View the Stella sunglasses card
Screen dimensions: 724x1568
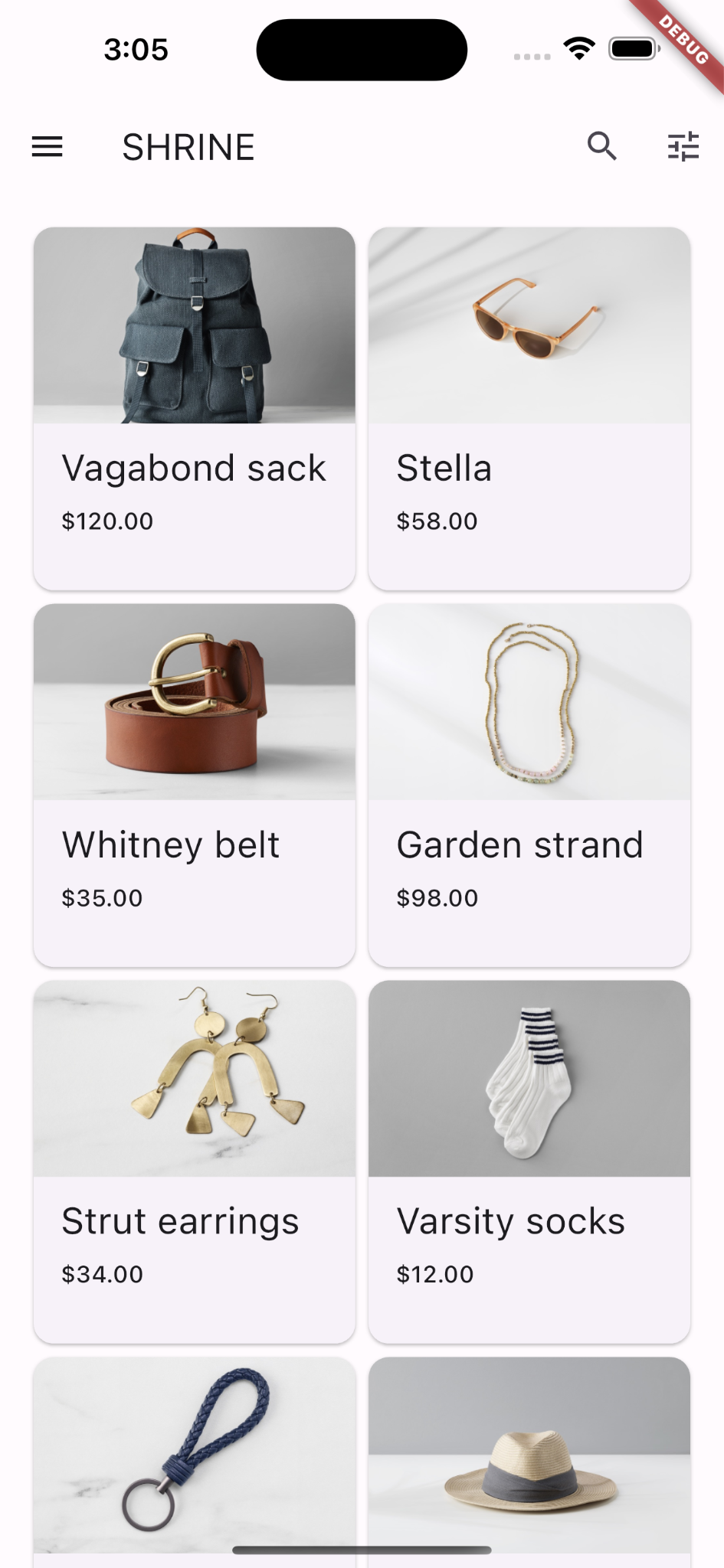(529, 408)
